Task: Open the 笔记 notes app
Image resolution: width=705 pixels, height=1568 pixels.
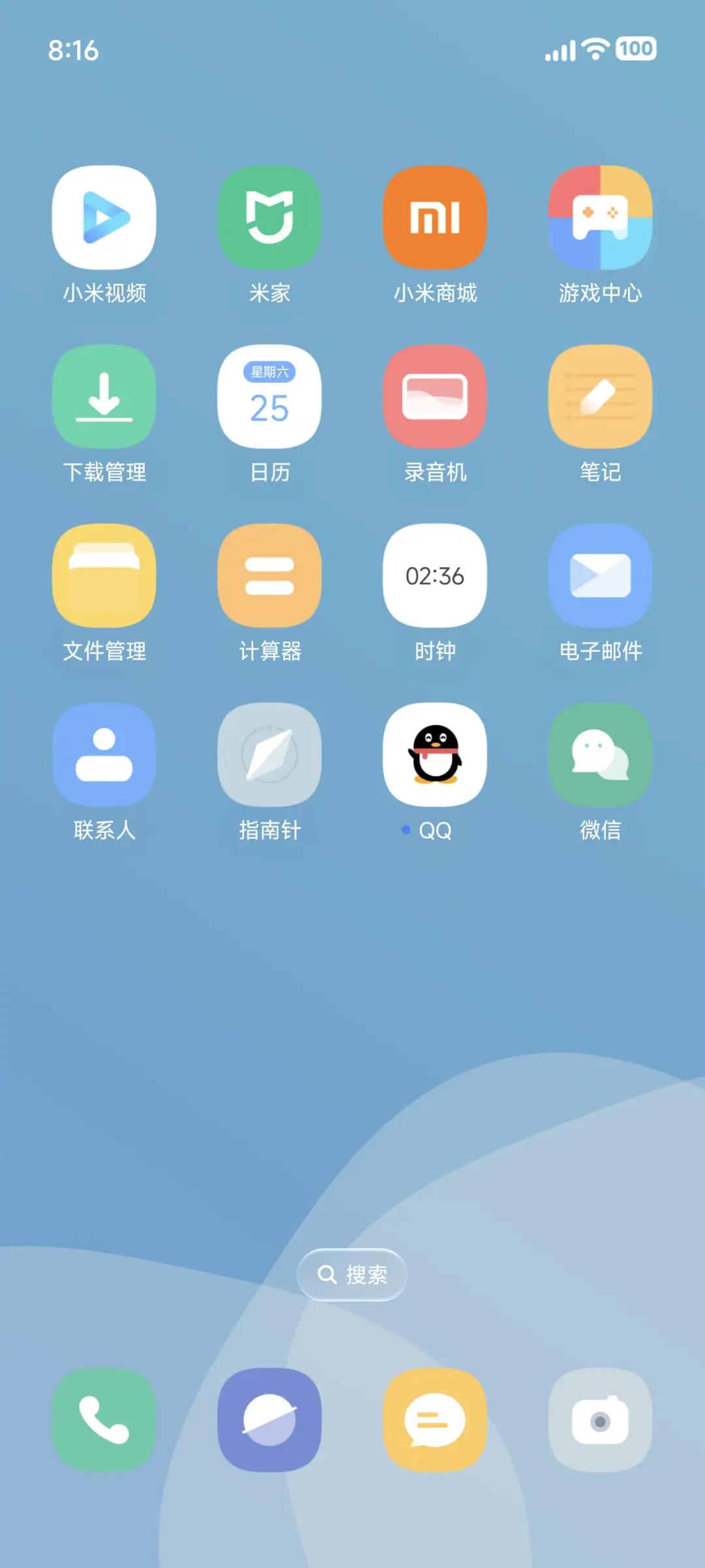Action: (600, 397)
